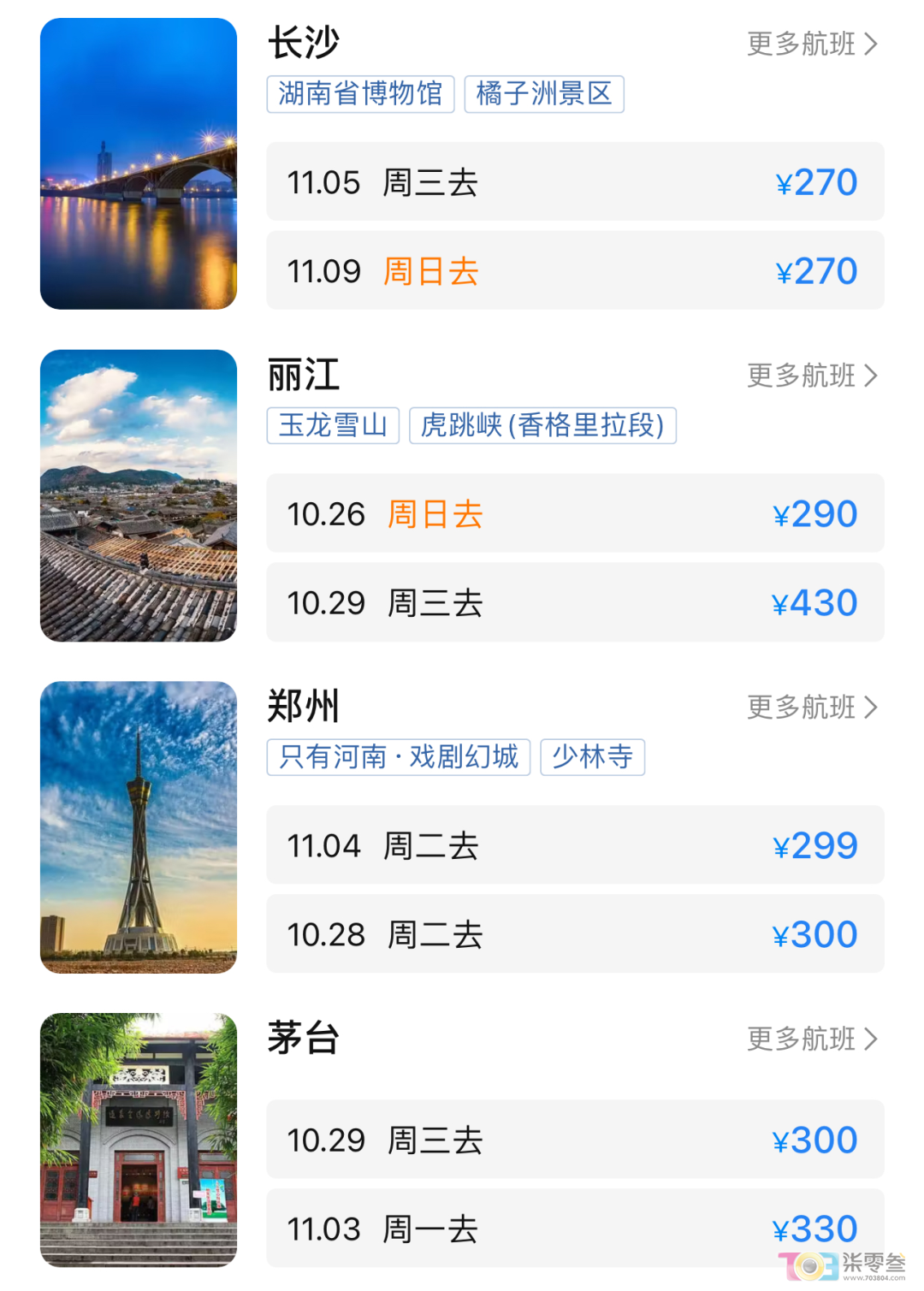
Task: Open more flights for 长沙
Action: (x=812, y=44)
